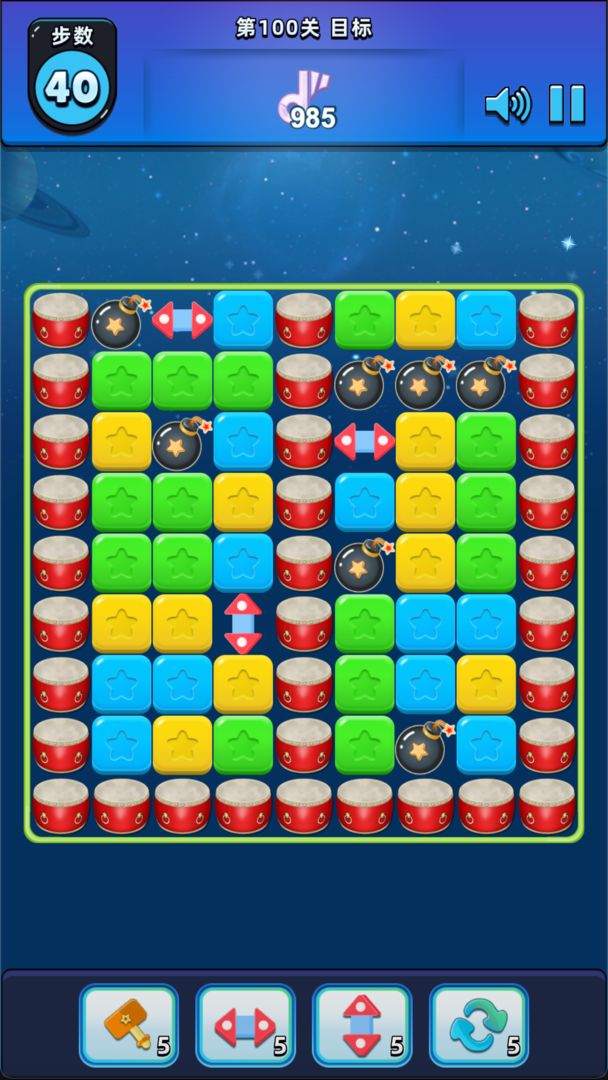The width and height of the screenshot is (608, 1080).
Task: Tap the horizontal arrow block in top row
Action: (x=182, y=321)
